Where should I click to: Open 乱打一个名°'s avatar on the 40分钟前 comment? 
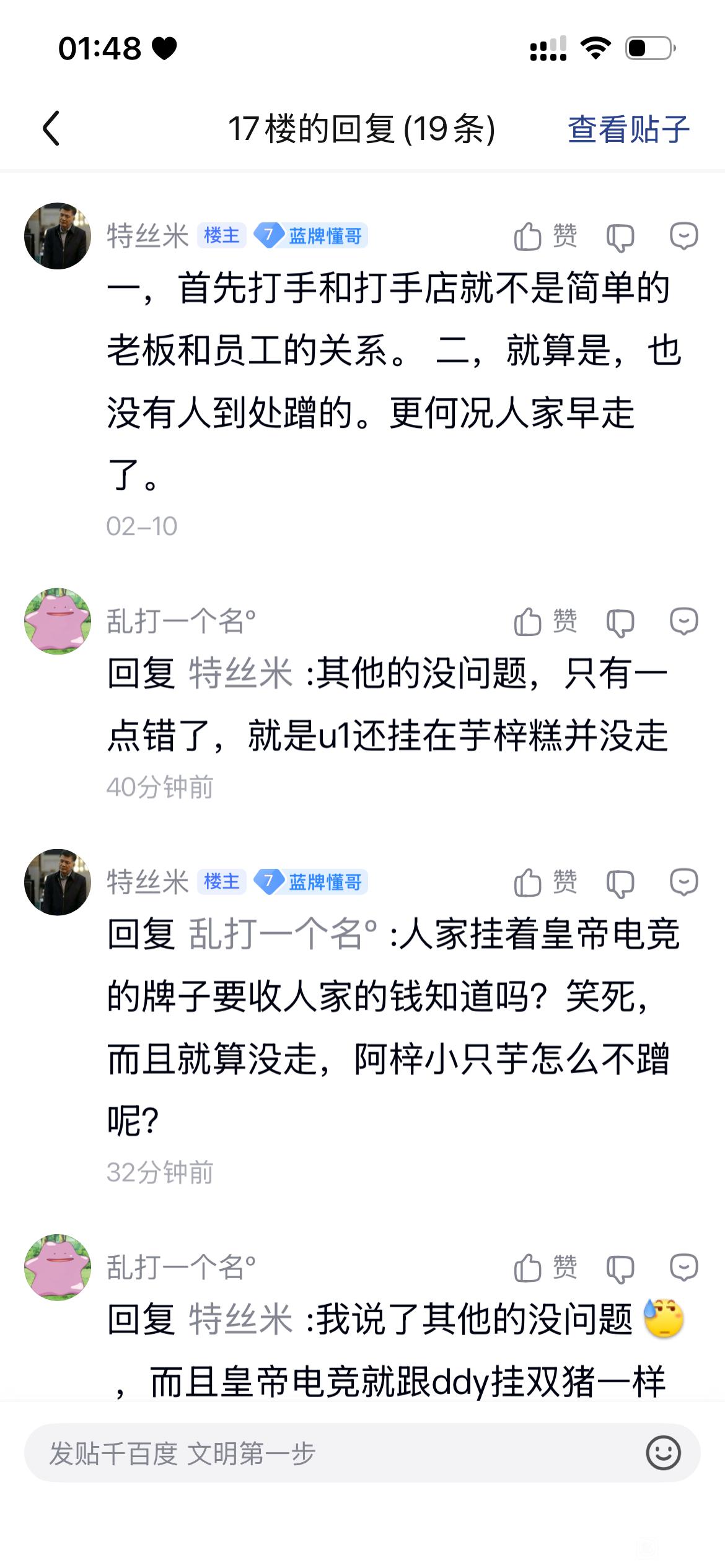tap(58, 621)
